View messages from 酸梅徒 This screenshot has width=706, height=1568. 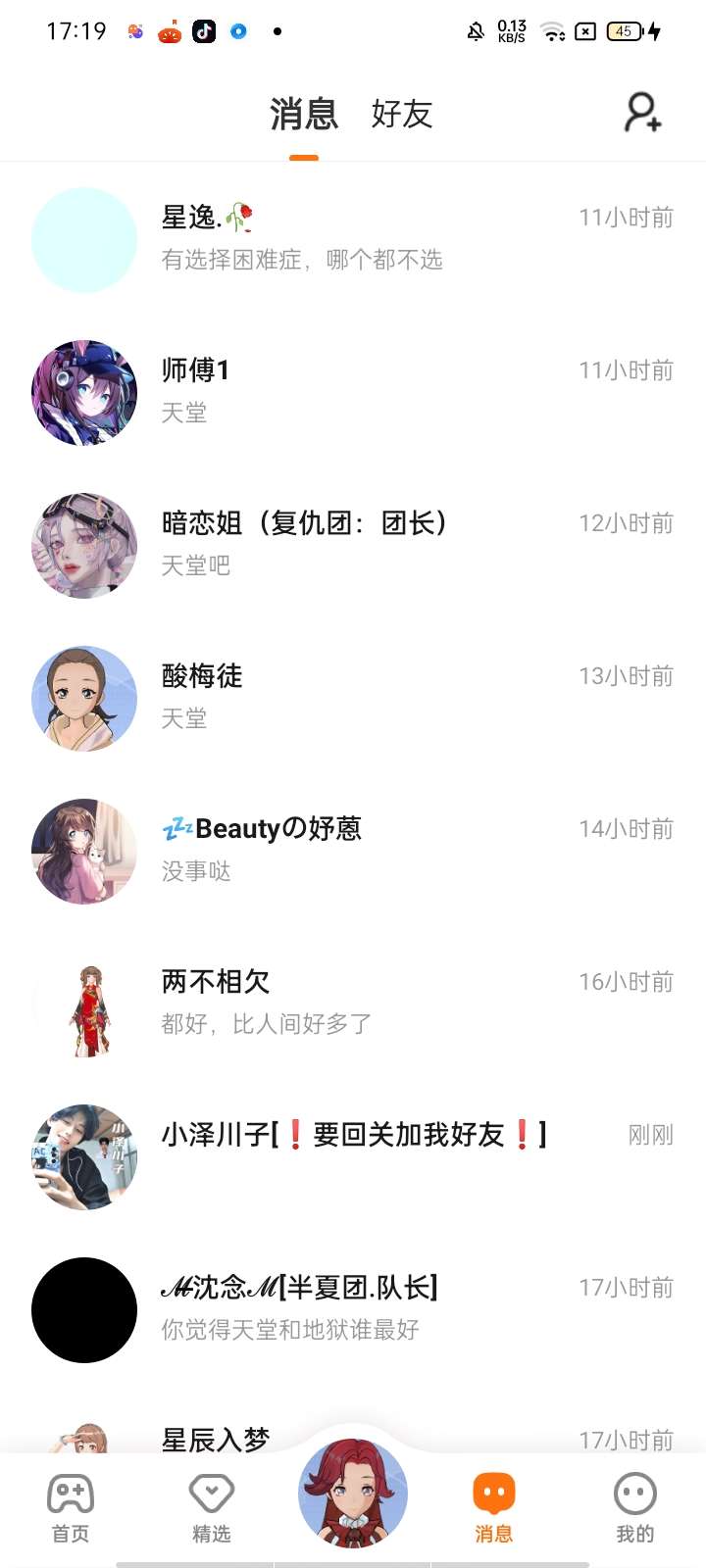(353, 697)
